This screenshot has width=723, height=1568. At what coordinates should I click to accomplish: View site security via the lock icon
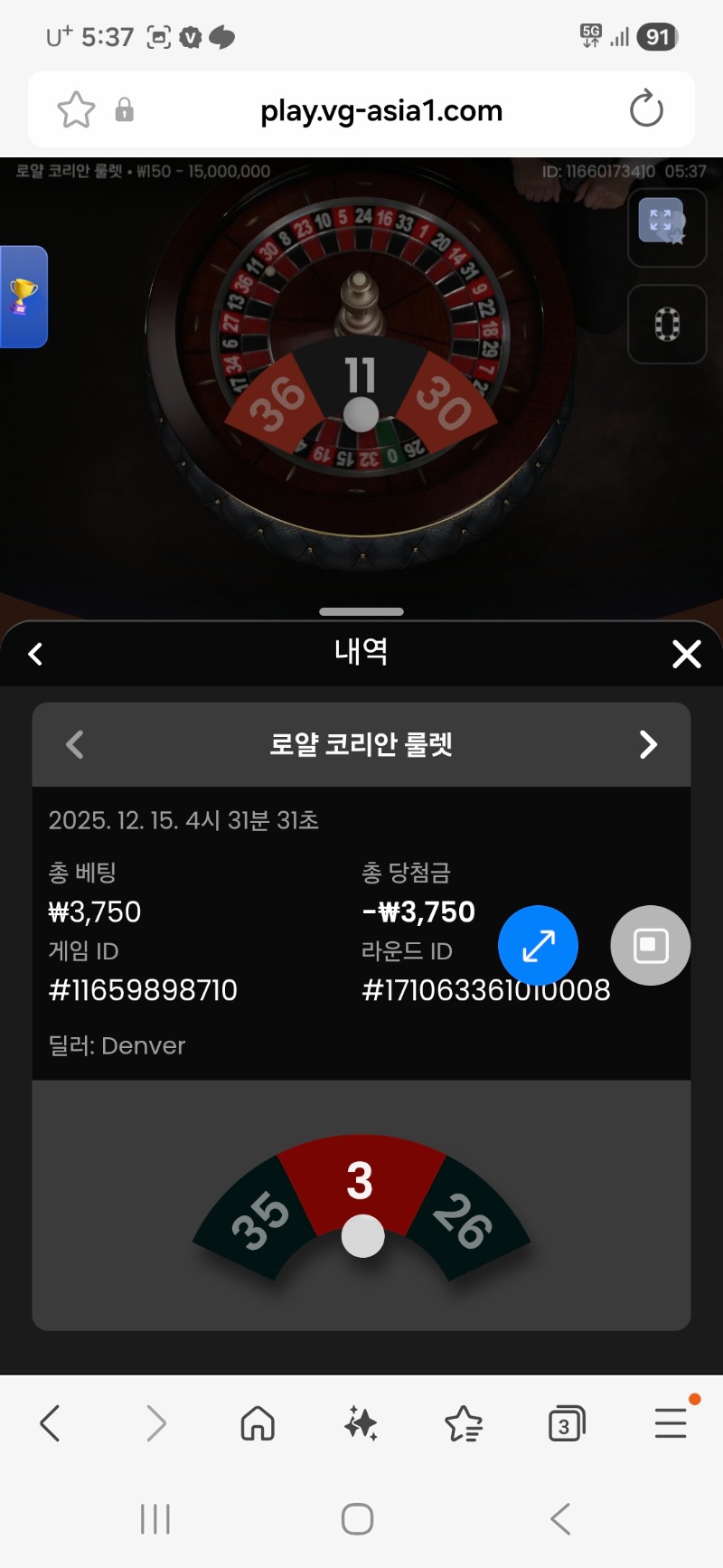click(x=124, y=109)
